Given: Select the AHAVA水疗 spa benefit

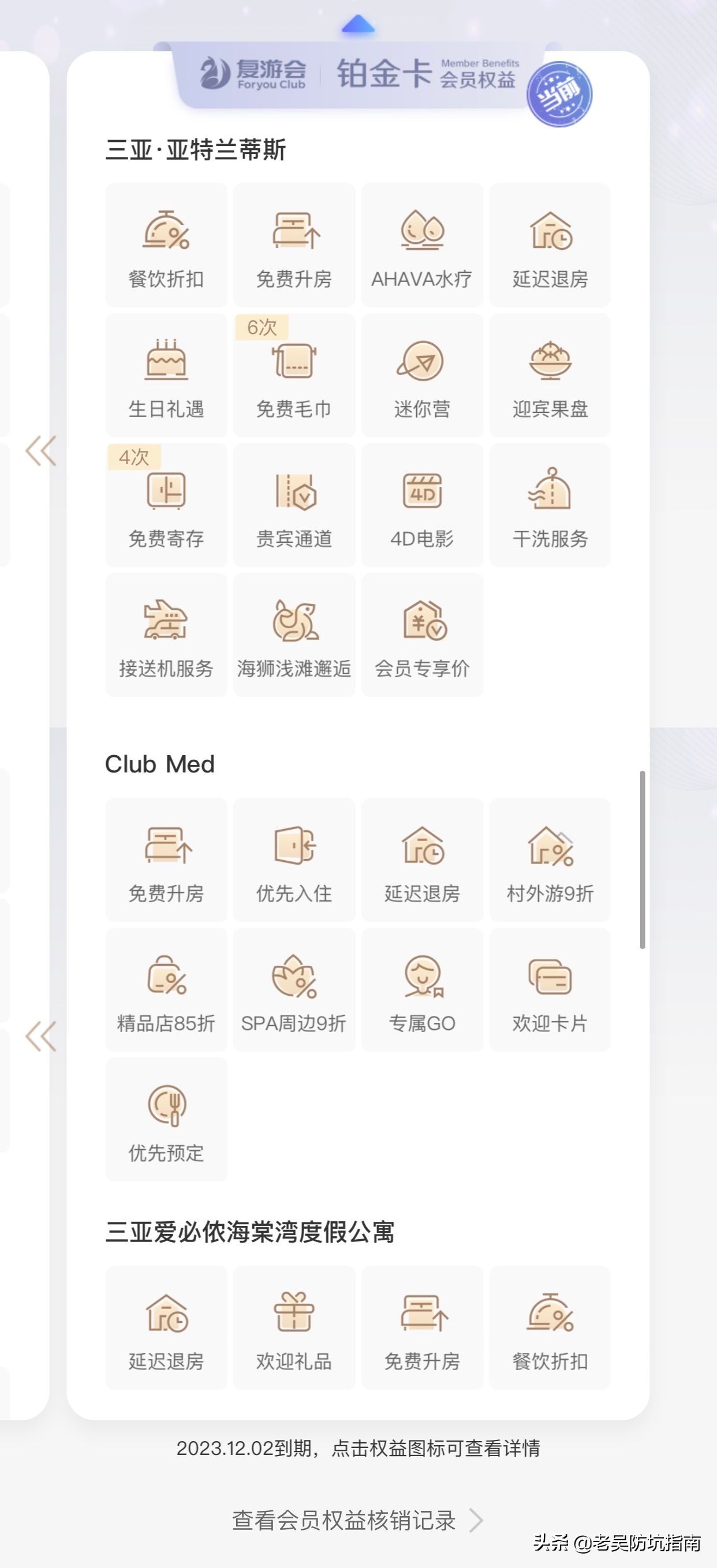Looking at the screenshot, I should pyautogui.click(x=421, y=243).
